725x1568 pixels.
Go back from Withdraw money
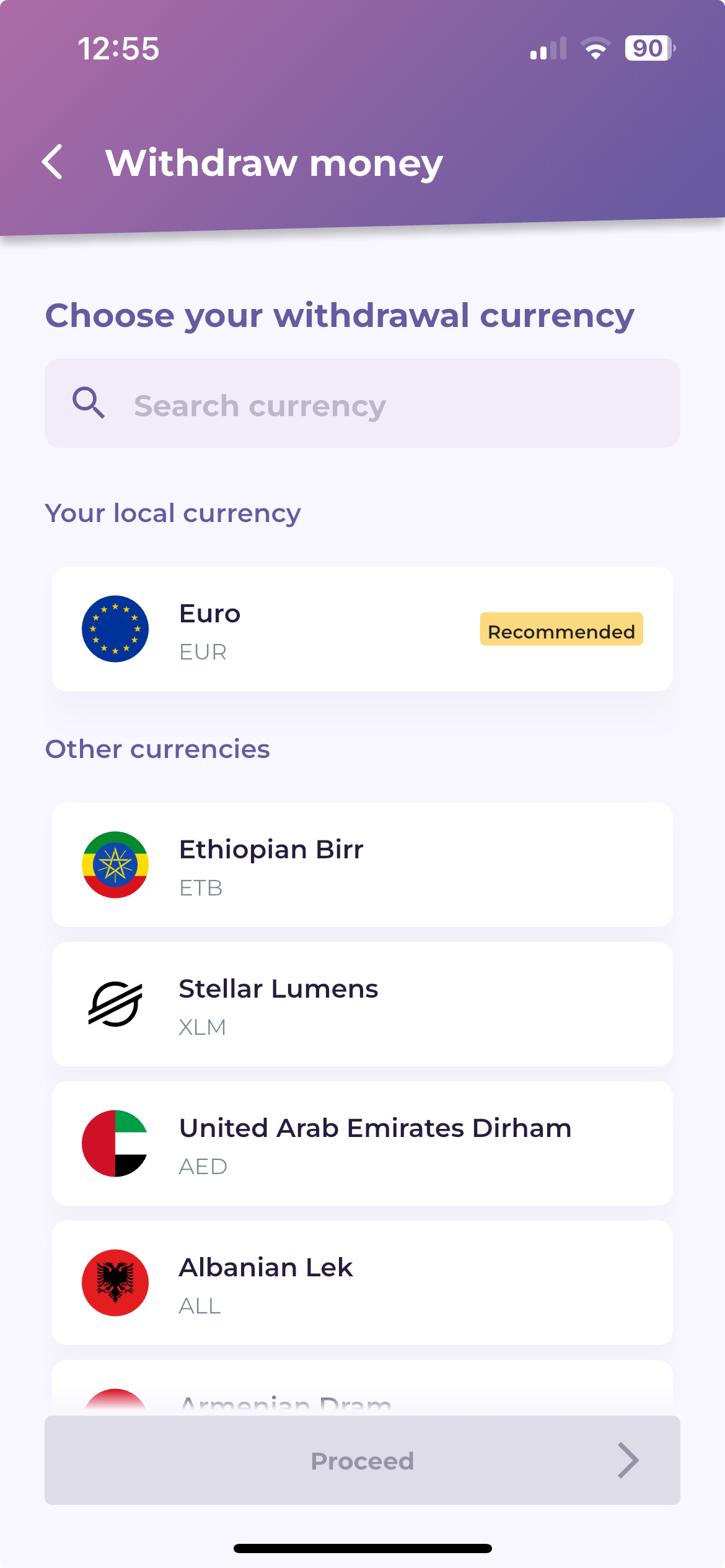[x=53, y=162]
